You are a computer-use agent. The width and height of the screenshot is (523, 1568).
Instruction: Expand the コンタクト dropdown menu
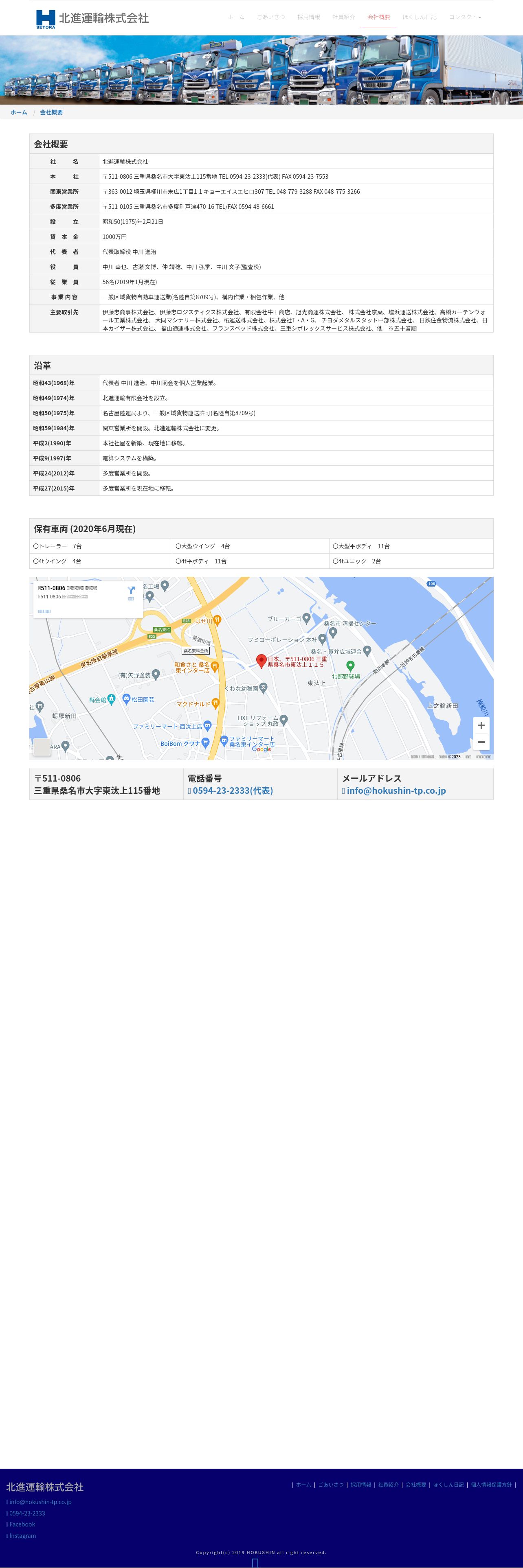point(465,17)
